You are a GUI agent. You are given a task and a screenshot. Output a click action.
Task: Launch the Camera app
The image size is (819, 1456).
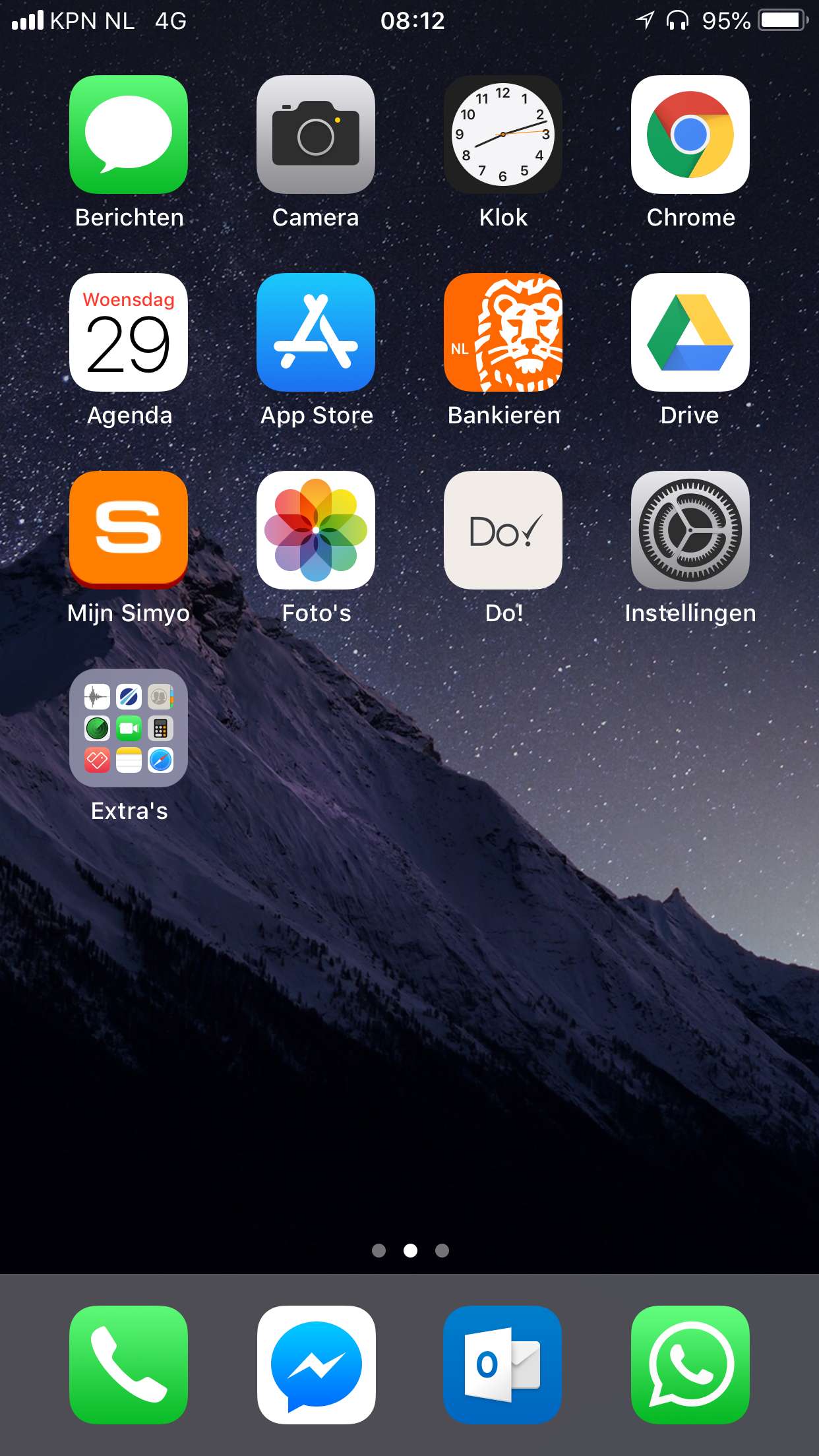316,135
